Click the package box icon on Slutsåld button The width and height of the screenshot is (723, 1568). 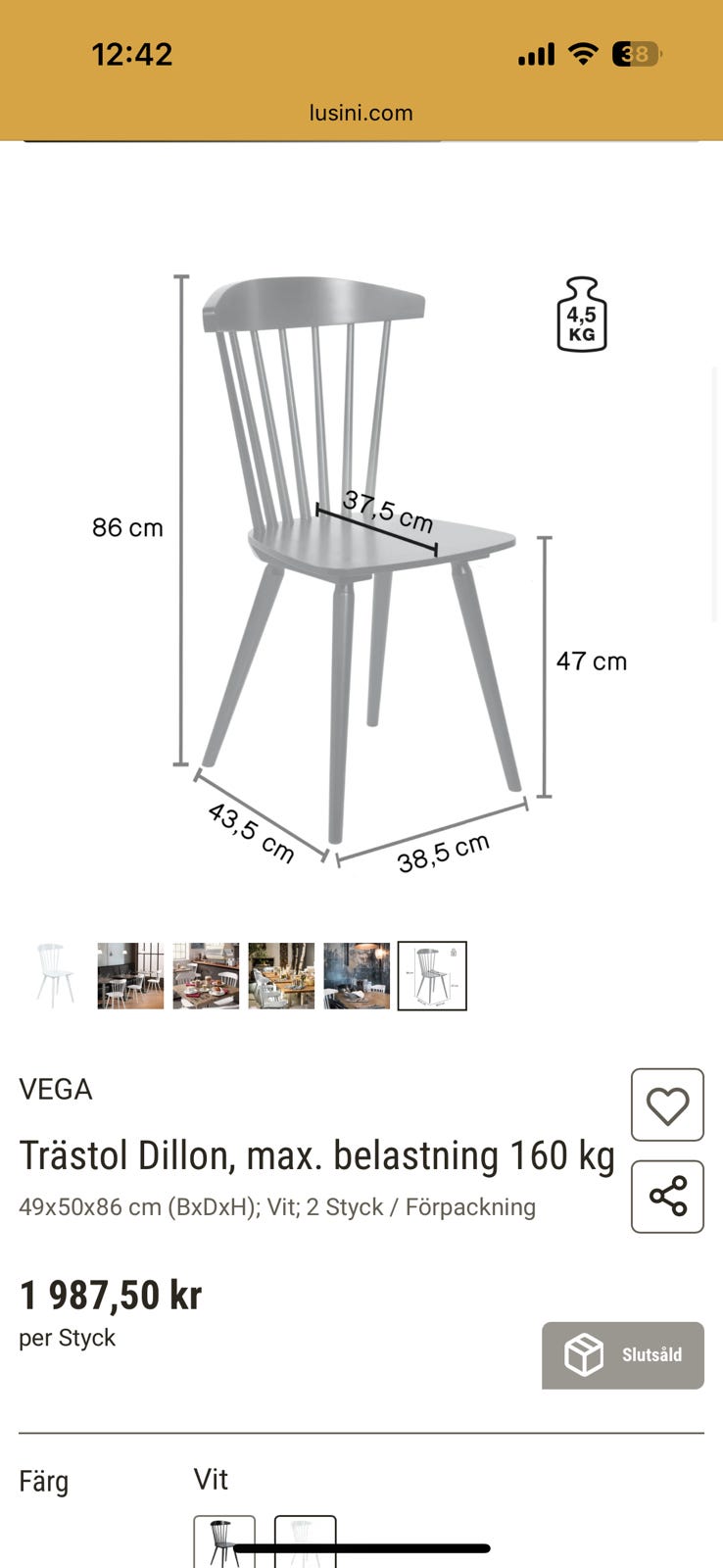tap(580, 1354)
